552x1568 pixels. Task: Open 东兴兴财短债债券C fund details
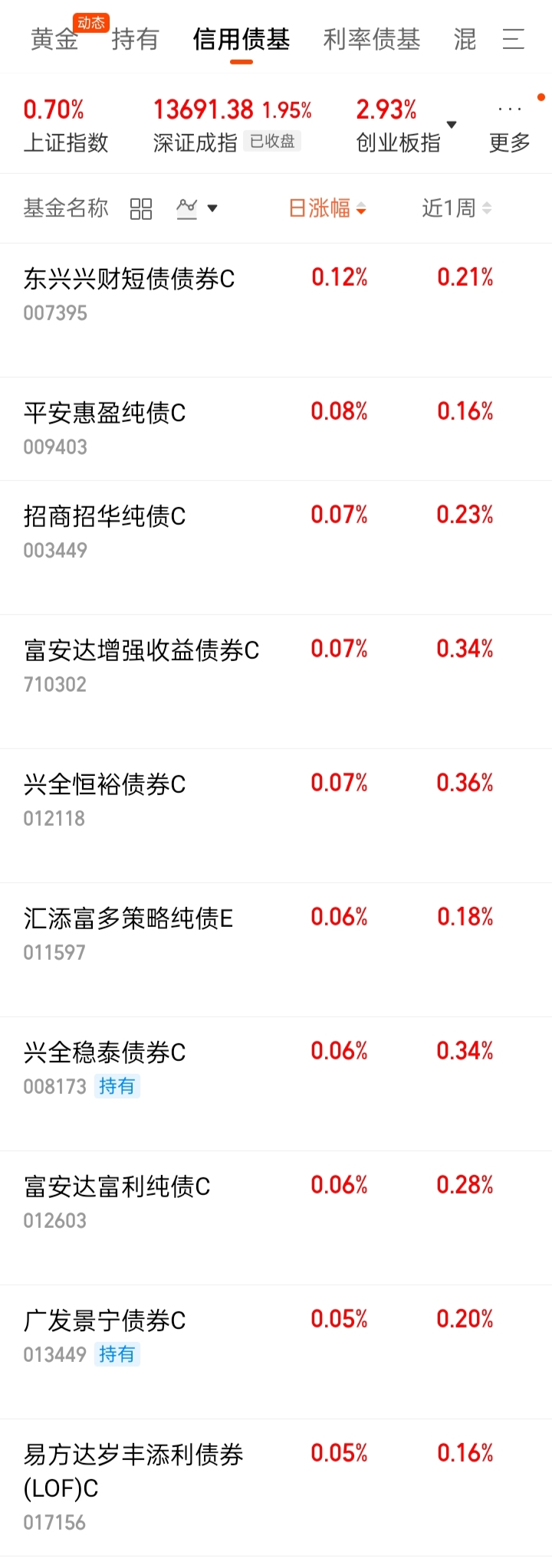click(276, 310)
